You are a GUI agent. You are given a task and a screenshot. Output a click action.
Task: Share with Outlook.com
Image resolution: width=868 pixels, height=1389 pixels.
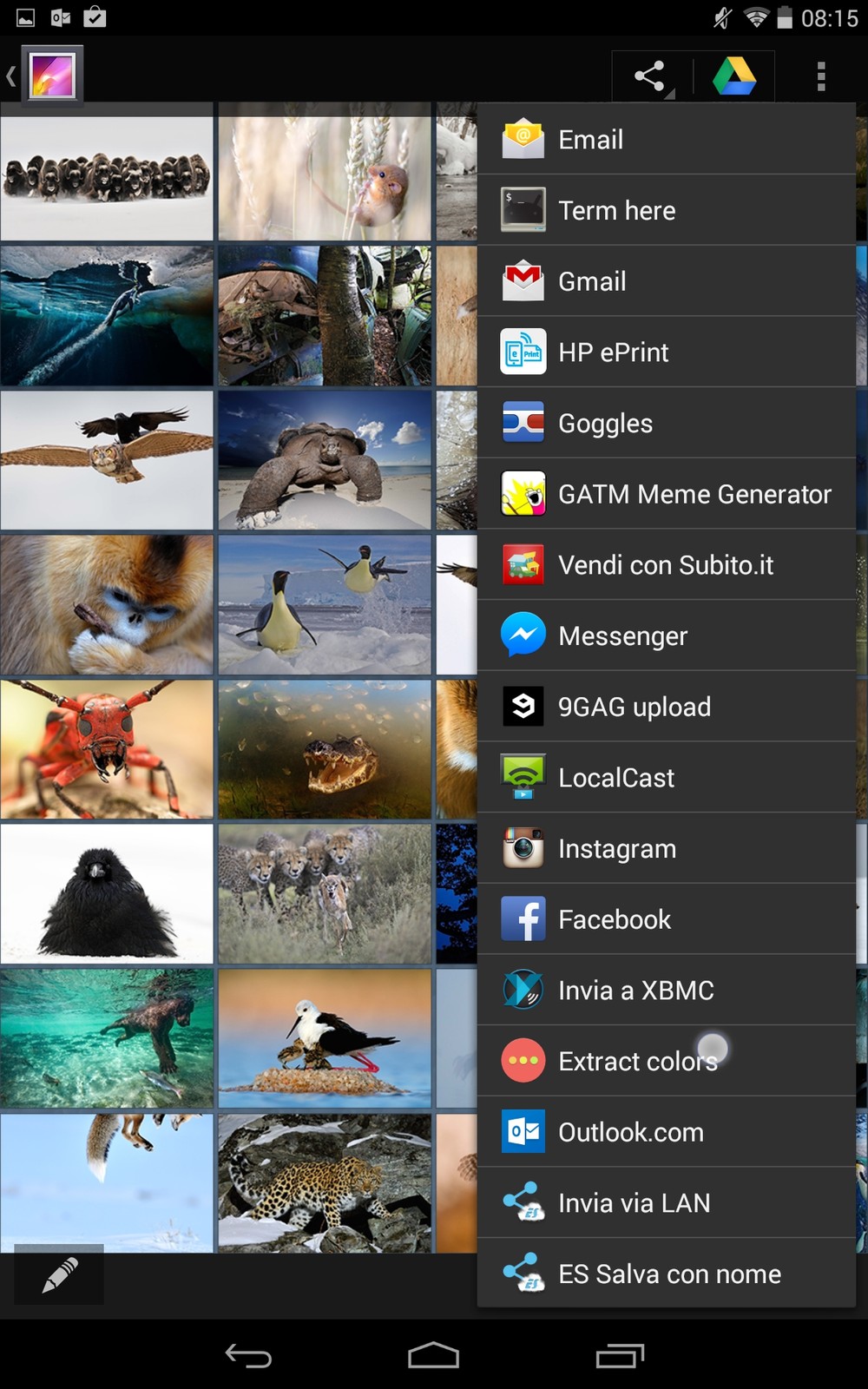(666, 1132)
